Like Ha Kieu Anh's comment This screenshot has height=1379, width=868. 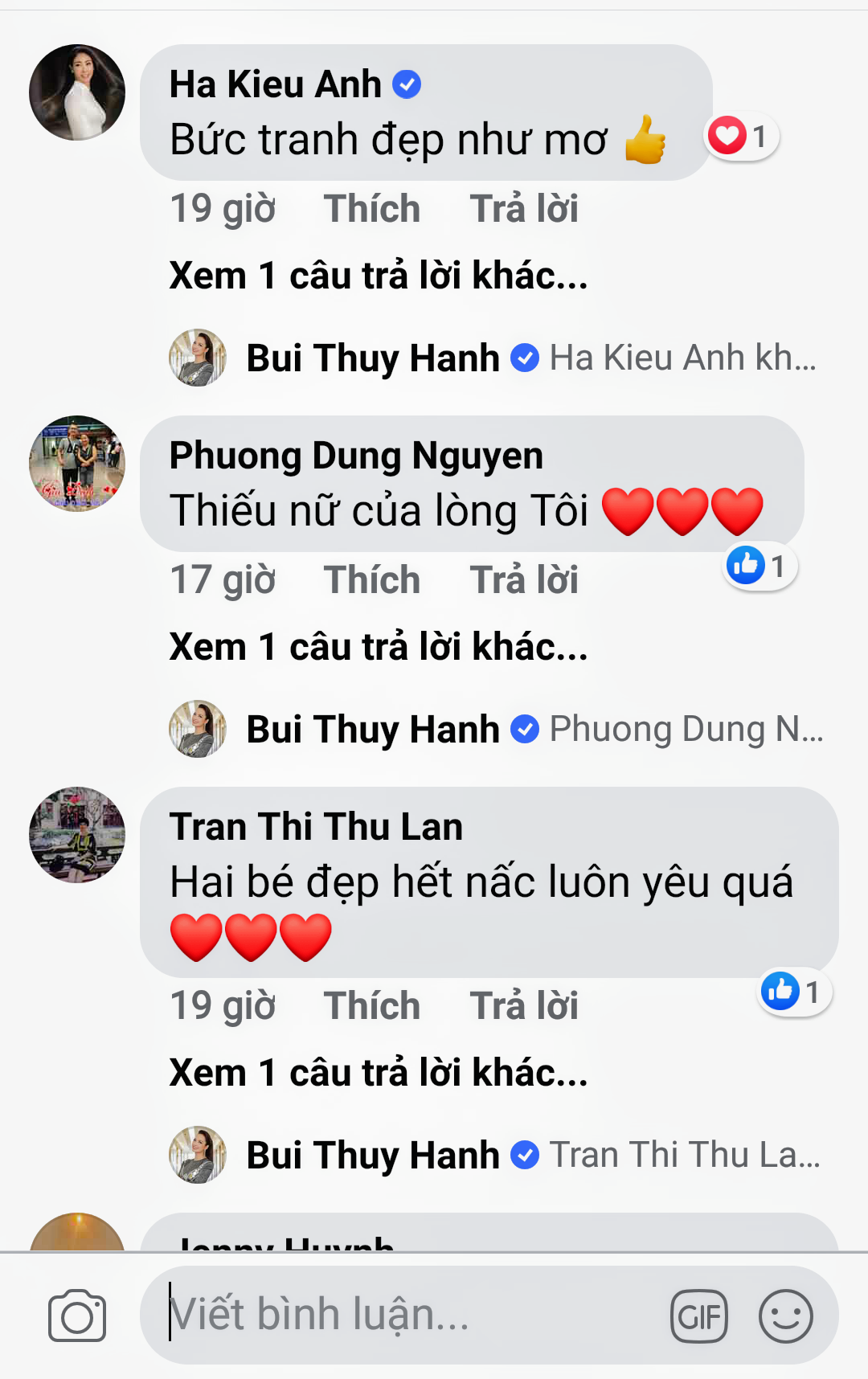pyautogui.click(x=371, y=209)
